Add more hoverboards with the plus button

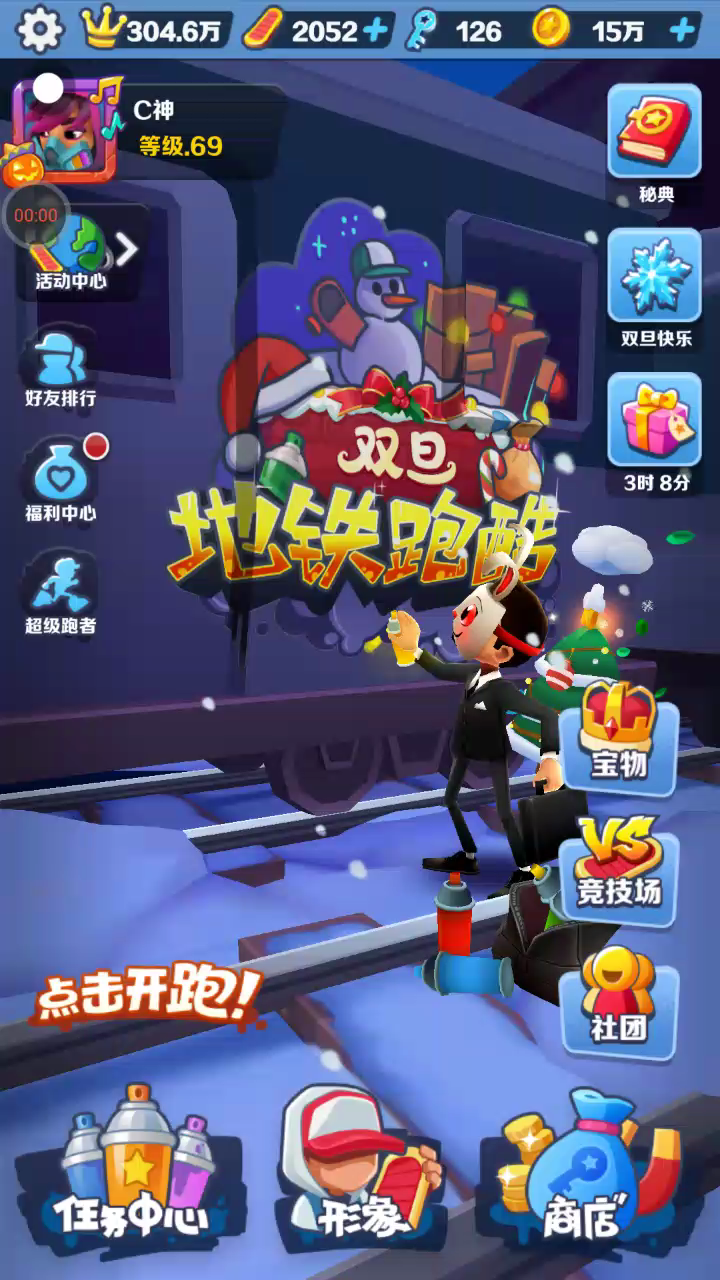click(x=375, y=31)
